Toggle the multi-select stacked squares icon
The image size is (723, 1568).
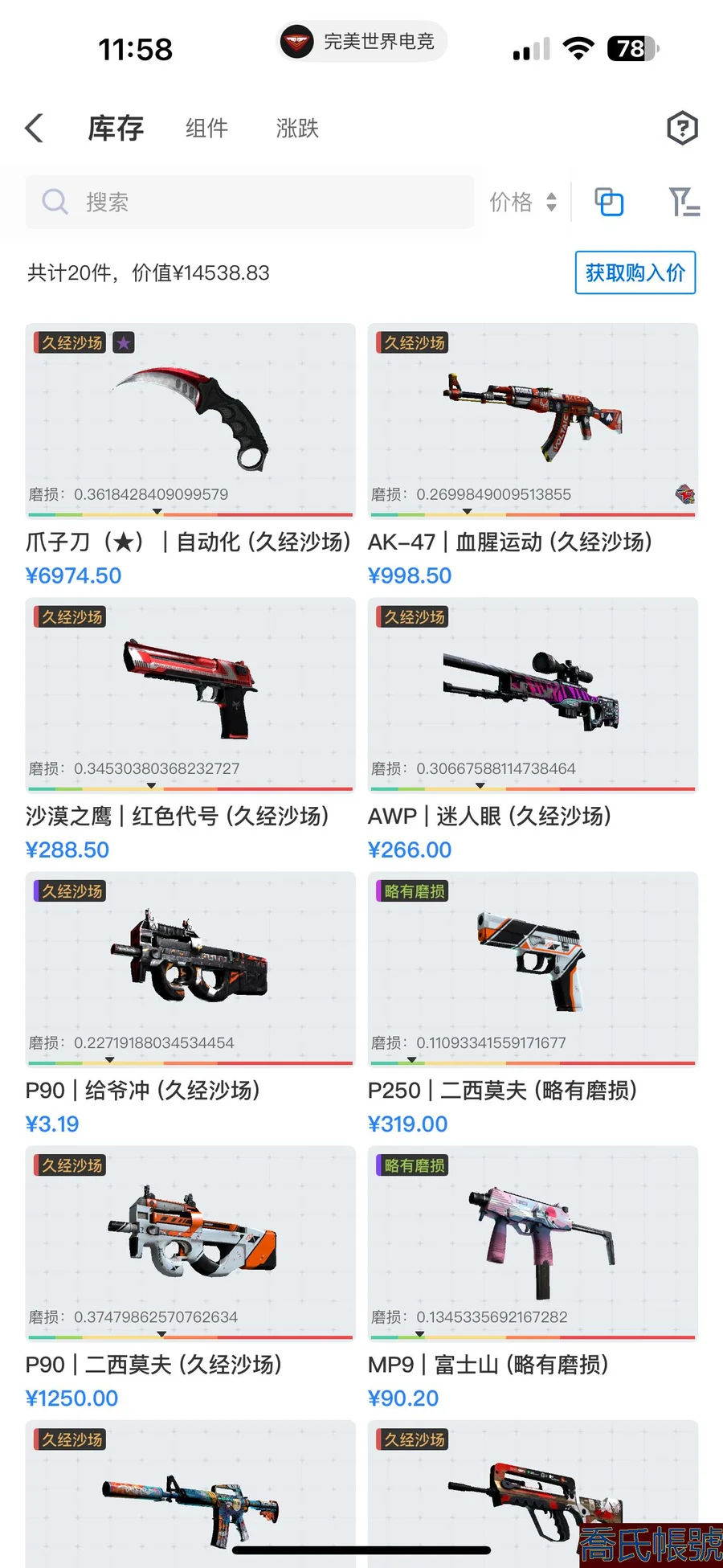pyautogui.click(x=608, y=202)
